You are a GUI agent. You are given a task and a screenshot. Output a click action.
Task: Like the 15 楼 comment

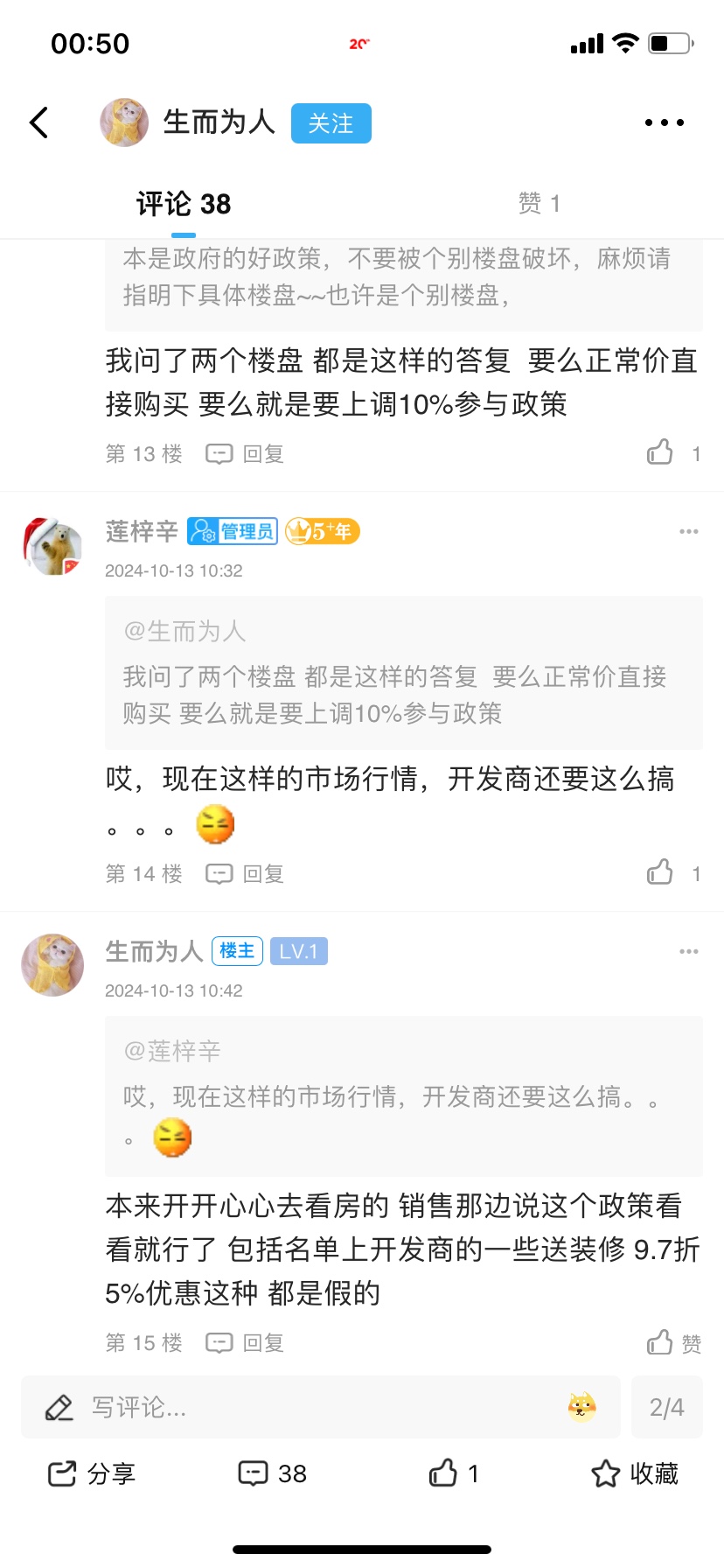tap(672, 1342)
